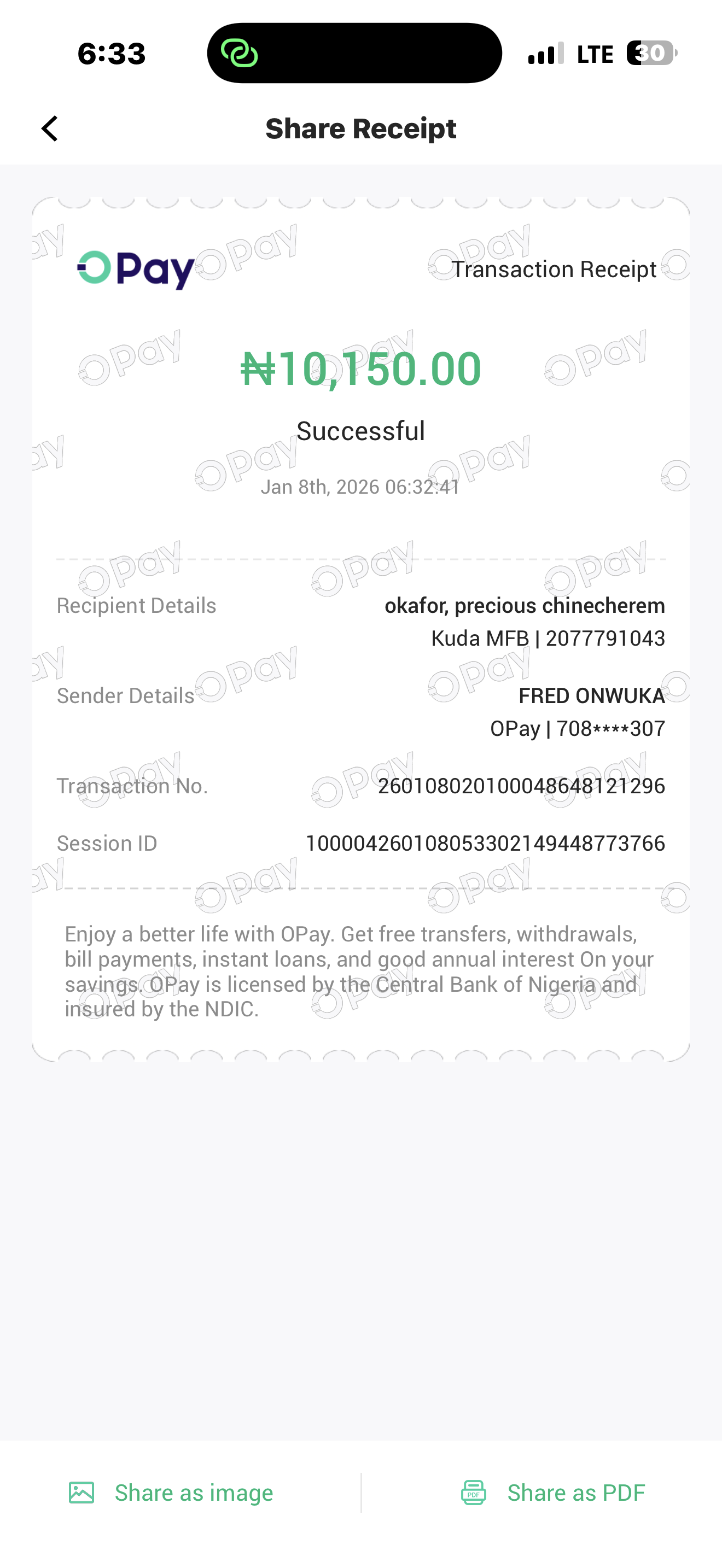722x1568 pixels.
Task: Go back from Share Receipt
Action: [x=50, y=128]
